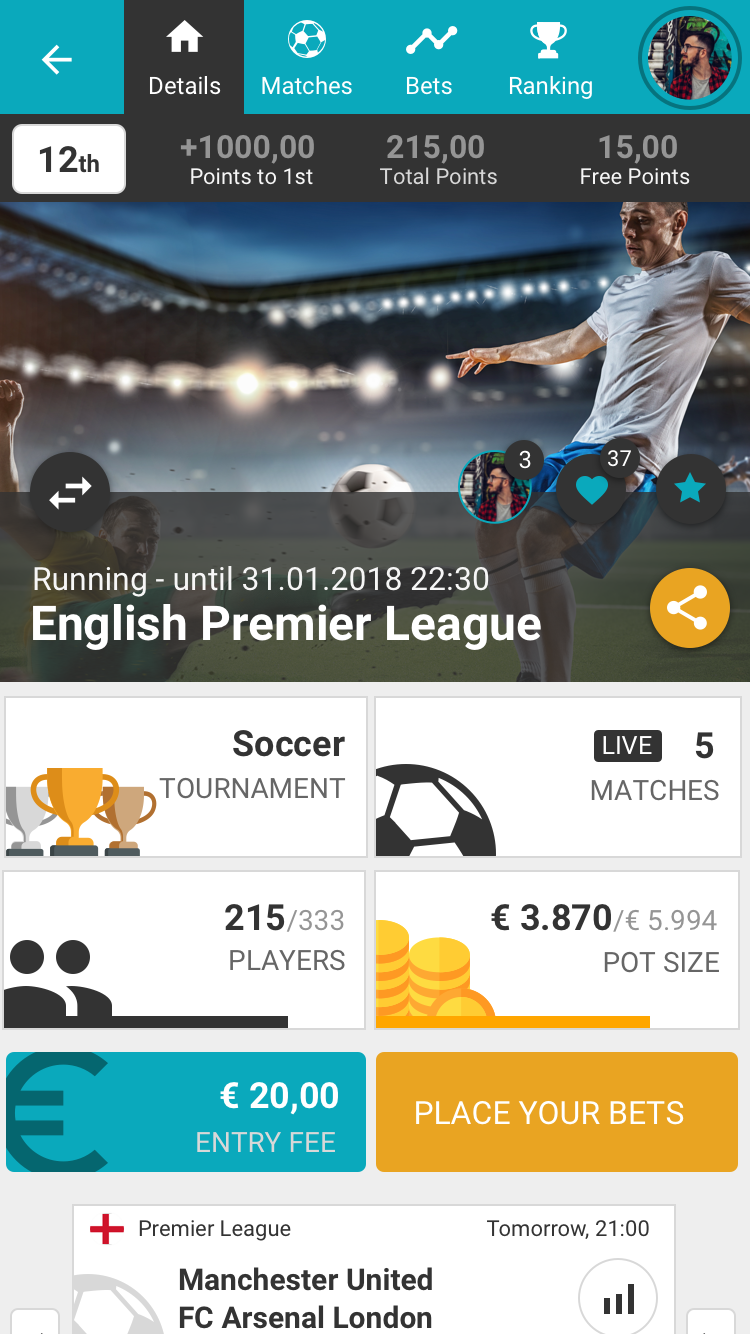Switch to the Matches tab
This screenshot has height=1334, width=750.
pos(306,60)
